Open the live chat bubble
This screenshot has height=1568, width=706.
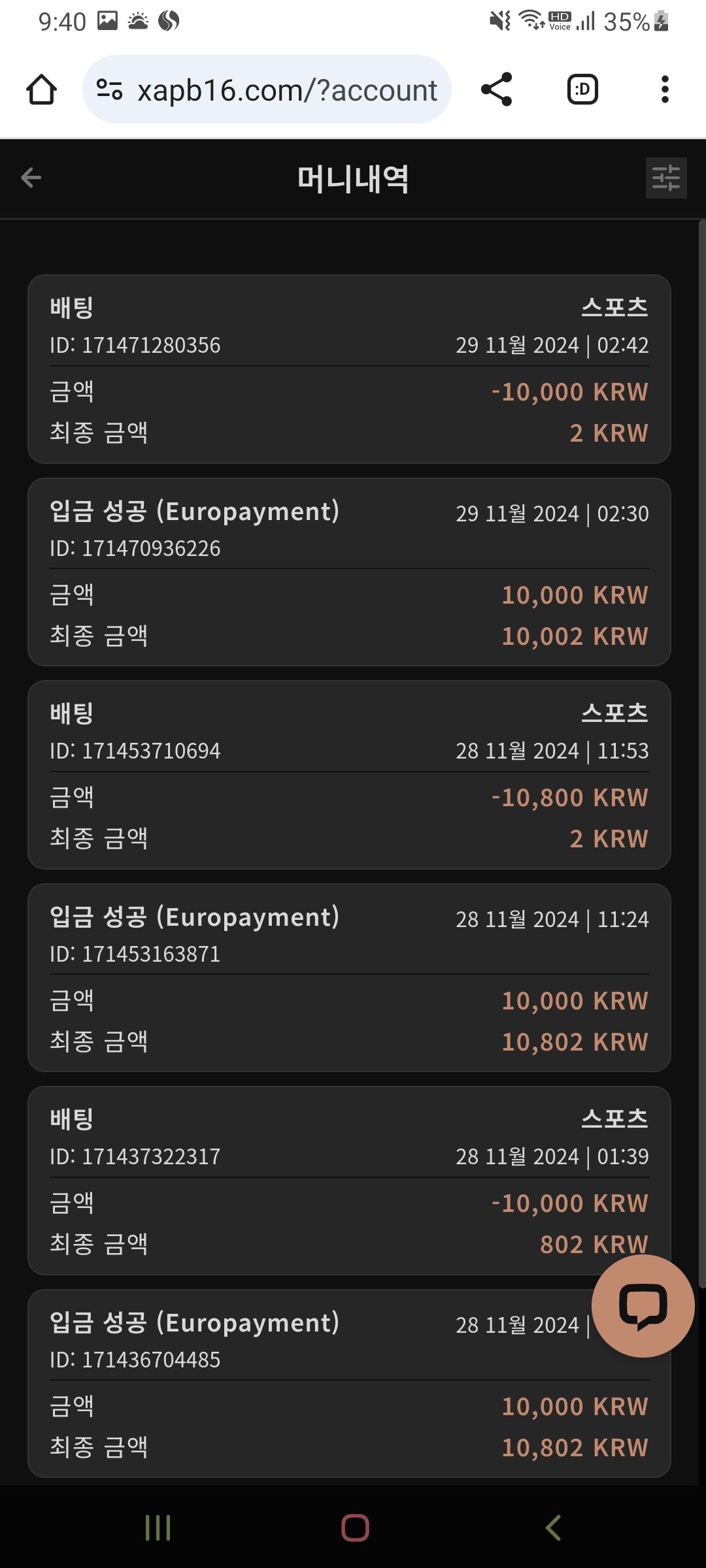(643, 1306)
